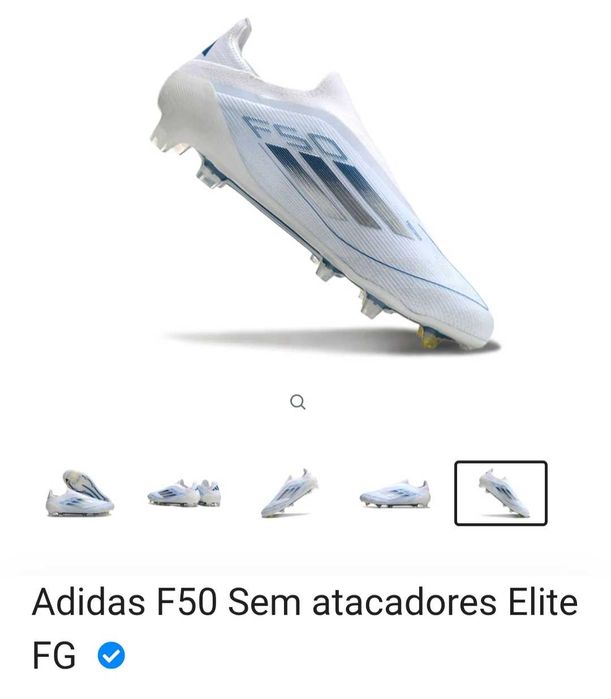The image size is (611, 699).
Task: Tap the magnifier icon to zoom the photo
Action: pyautogui.click(x=297, y=402)
